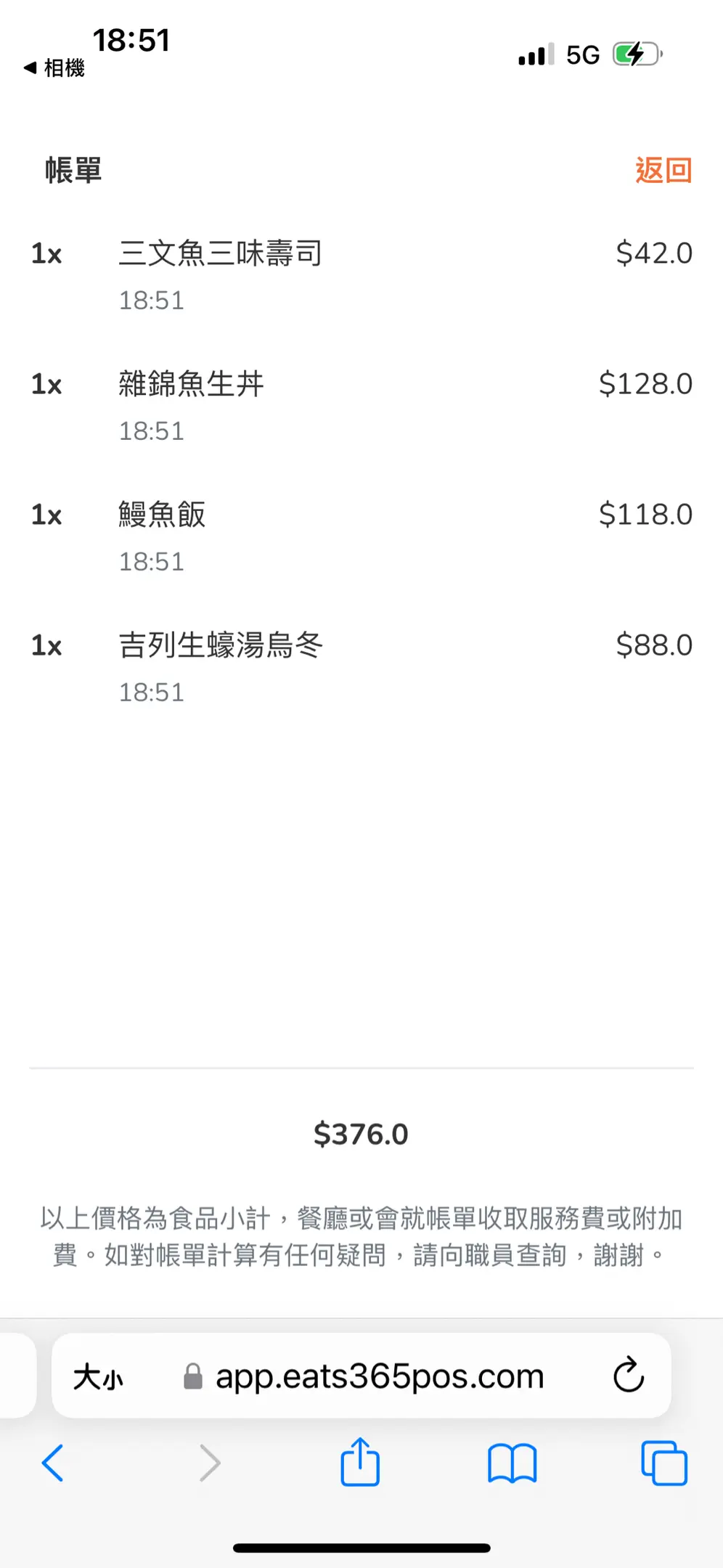The width and height of the screenshot is (723, 1568).
Task: Tap 返回 to go back from the bill
Action: coord(663,171)
